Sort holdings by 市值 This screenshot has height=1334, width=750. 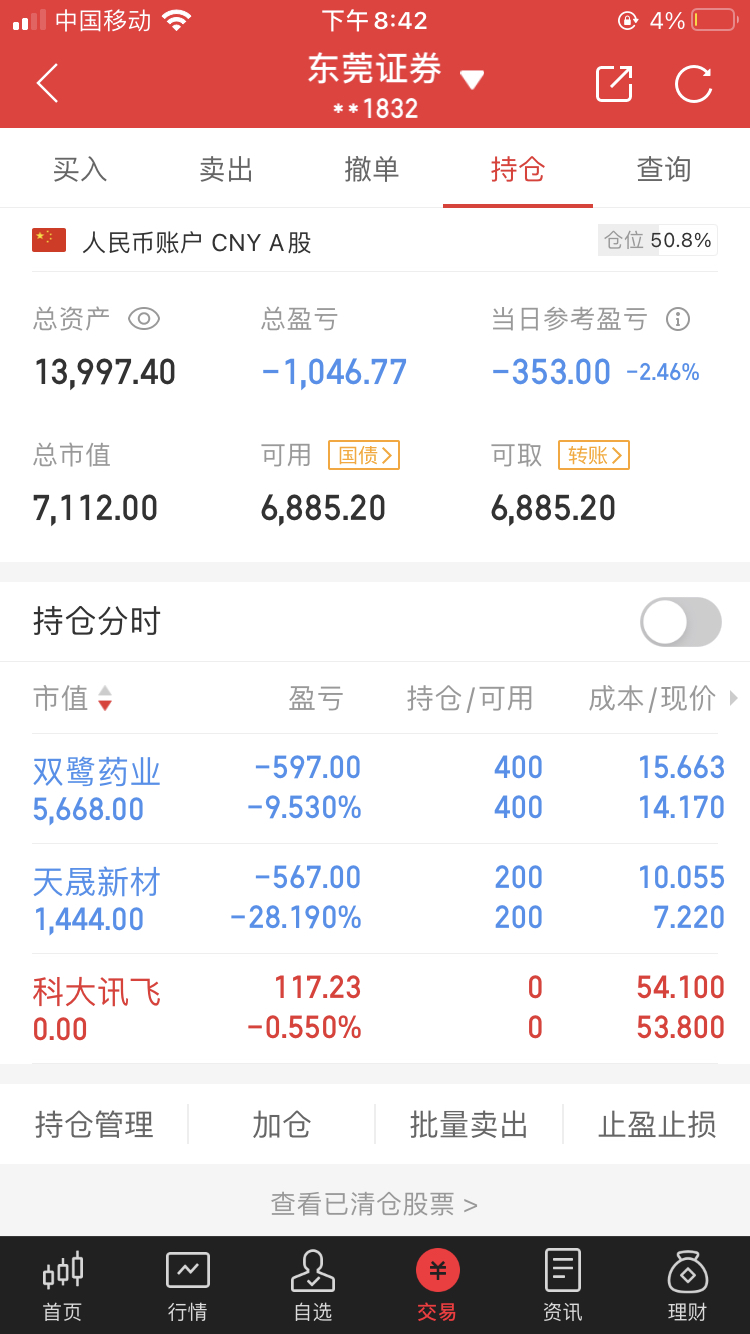click(73, 698)
